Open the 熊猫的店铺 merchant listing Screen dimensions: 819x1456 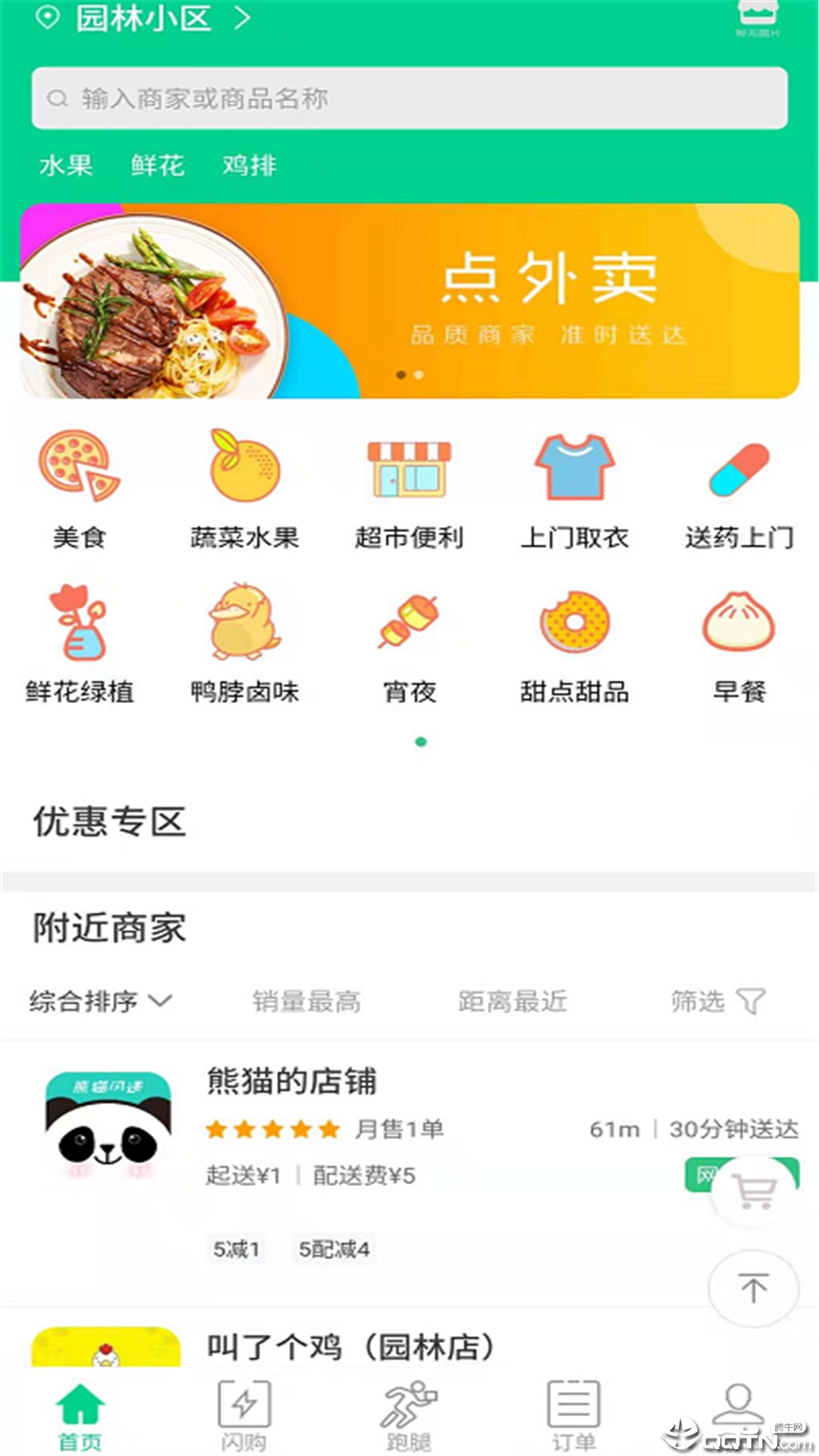pyautogui.click(x=292, y=1081)
